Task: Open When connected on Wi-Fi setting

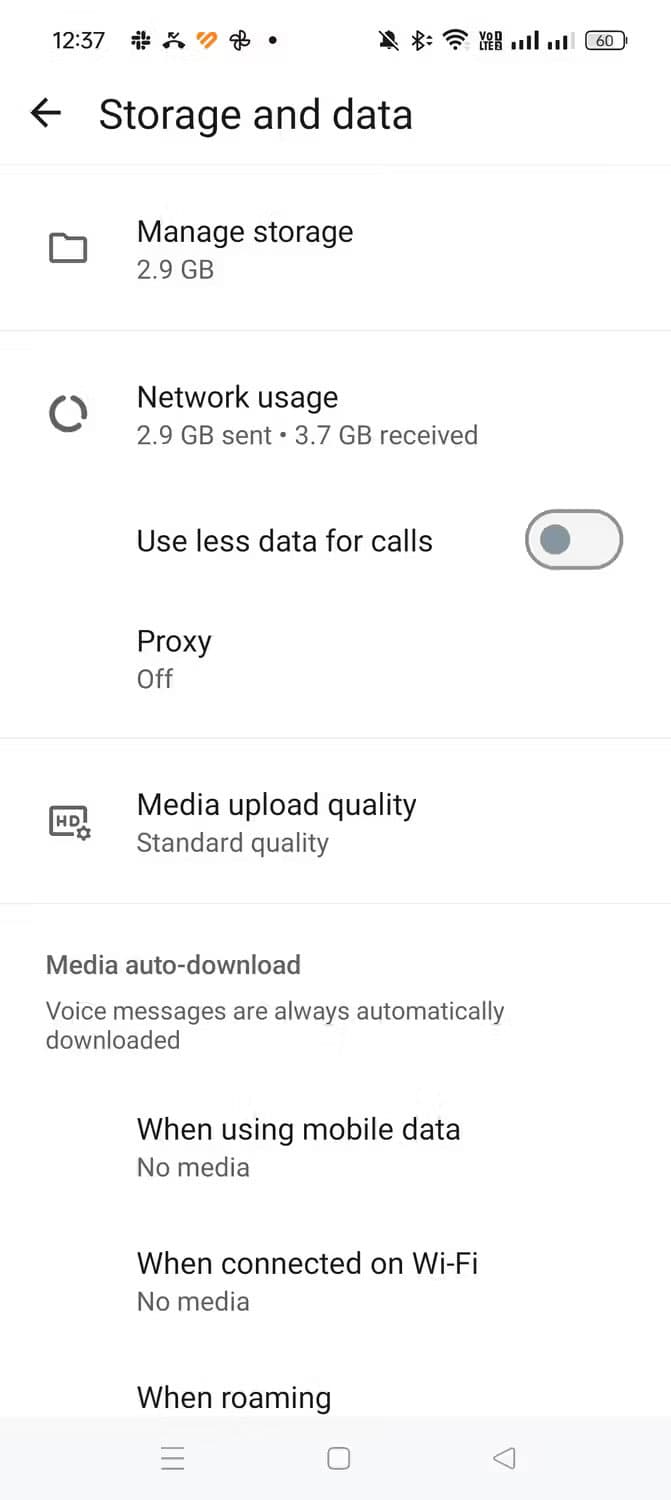Action: [x=335, y=1280]
